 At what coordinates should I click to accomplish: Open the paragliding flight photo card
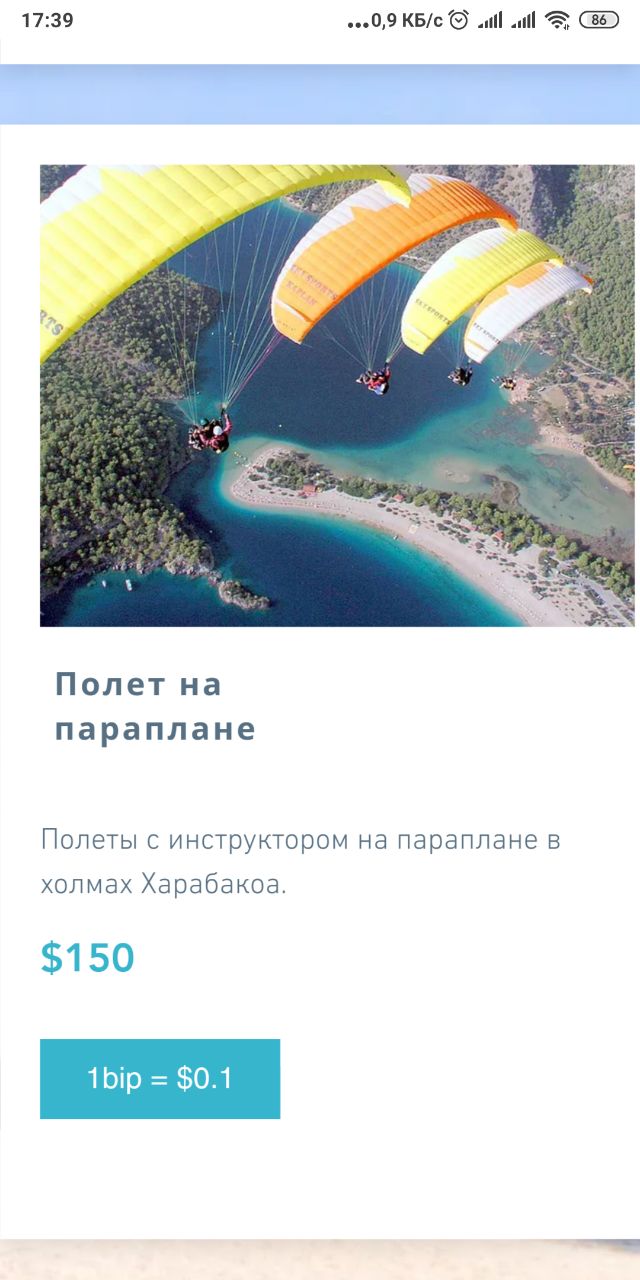(337, 396)
